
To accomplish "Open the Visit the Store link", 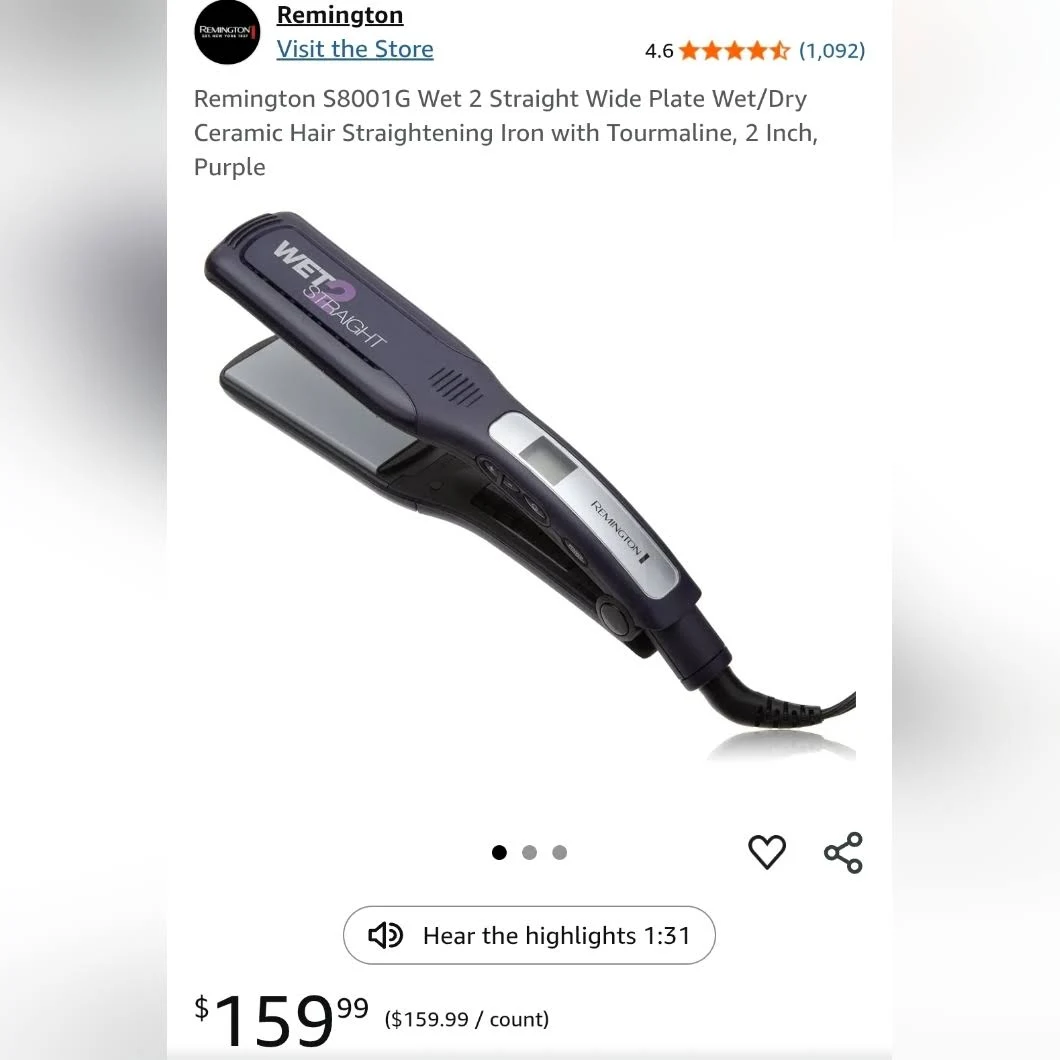I will (355, 49).
